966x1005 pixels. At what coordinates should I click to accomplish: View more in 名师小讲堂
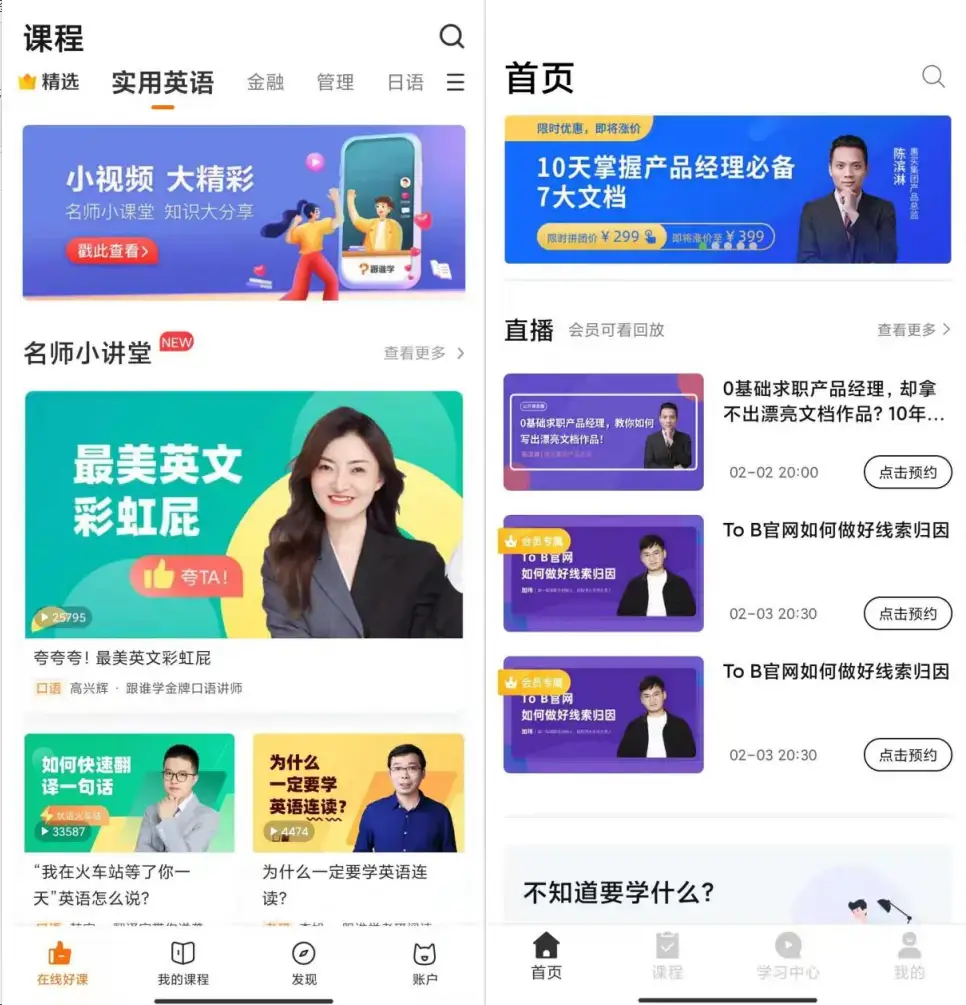(x=424, y=353)
